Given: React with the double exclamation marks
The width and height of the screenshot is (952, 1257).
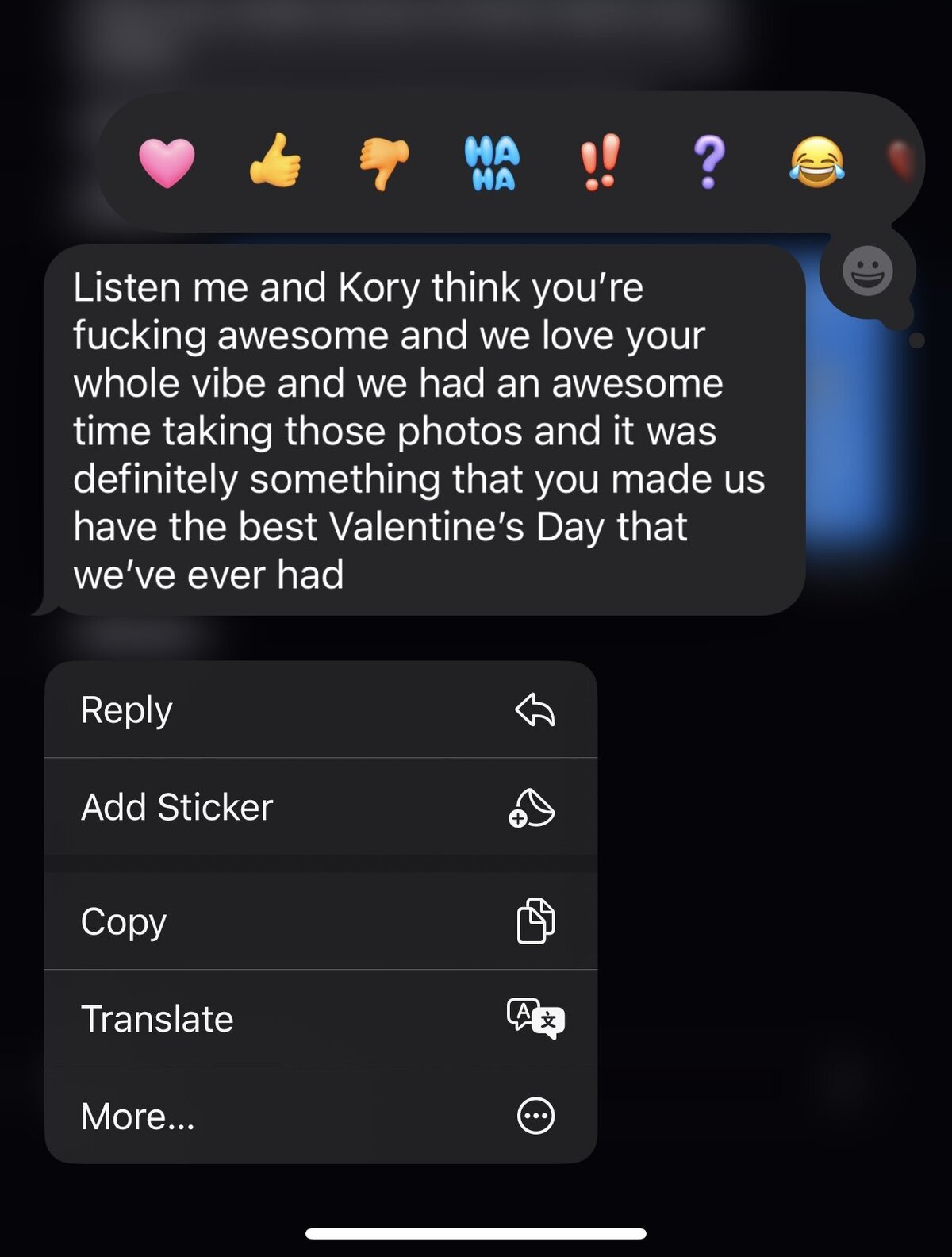Looking at the screenshot, I should (x=600, y=162).
